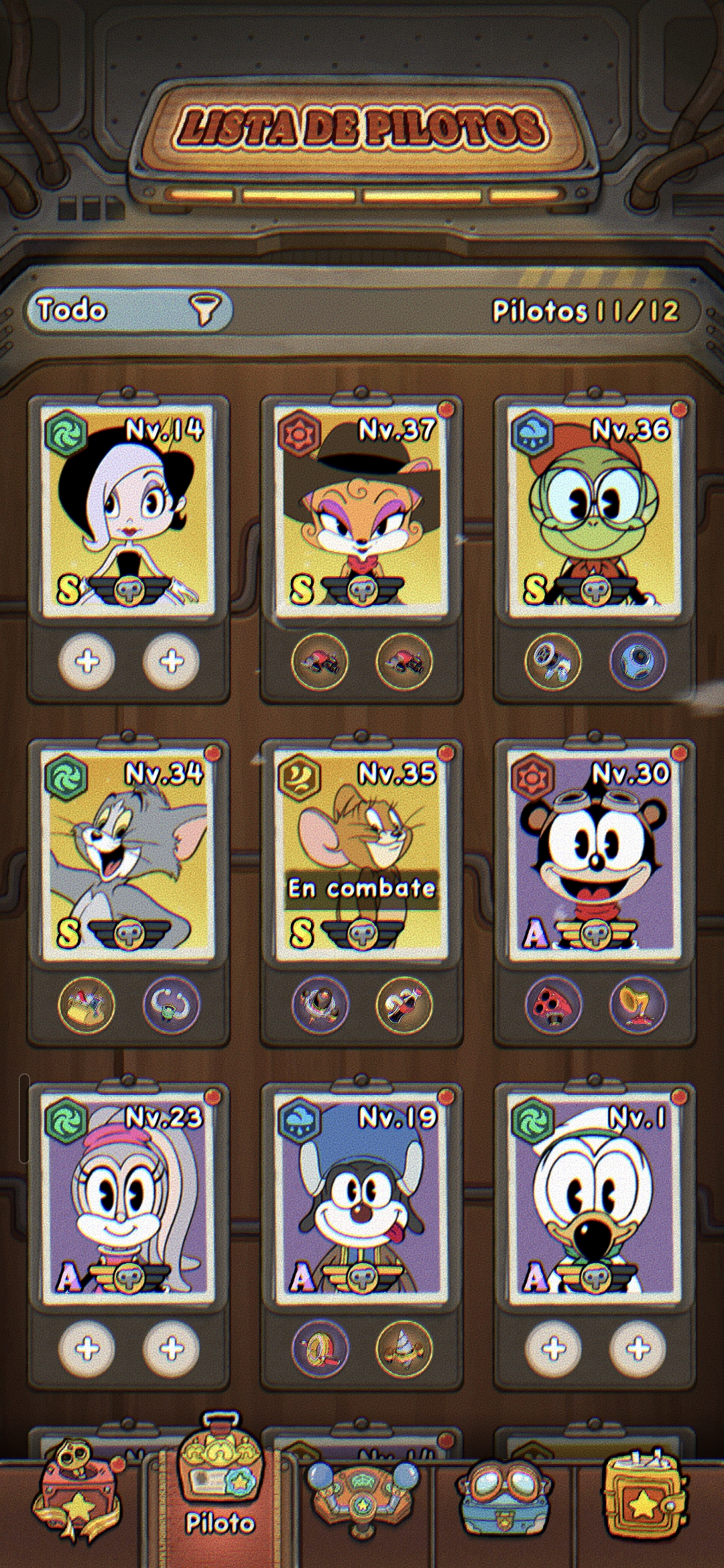724x1568 pixels.
Task: Tap the gramophone item under Nv.30 pilot
Action: point(638,1004)
